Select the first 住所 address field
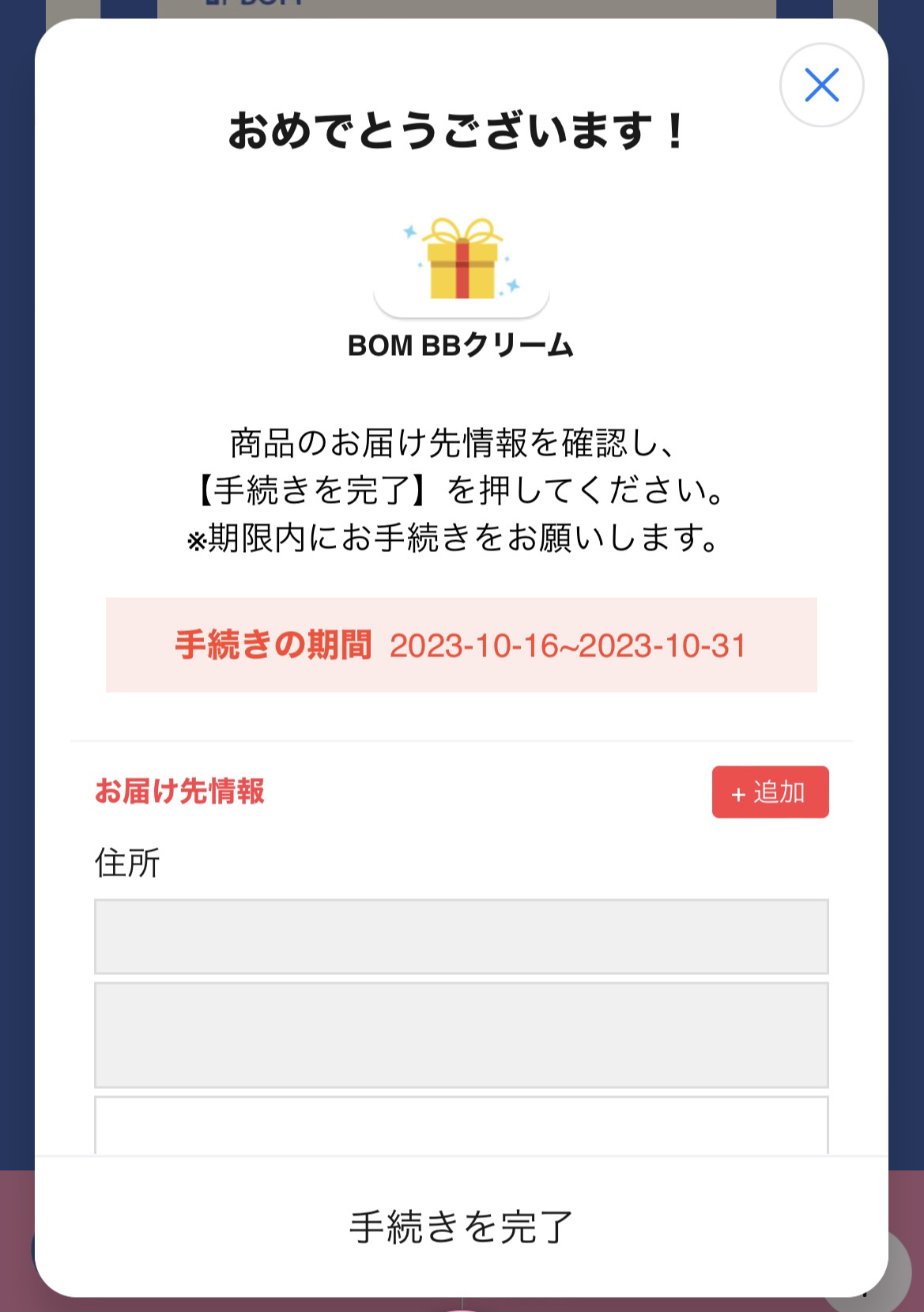 point(462,936)
